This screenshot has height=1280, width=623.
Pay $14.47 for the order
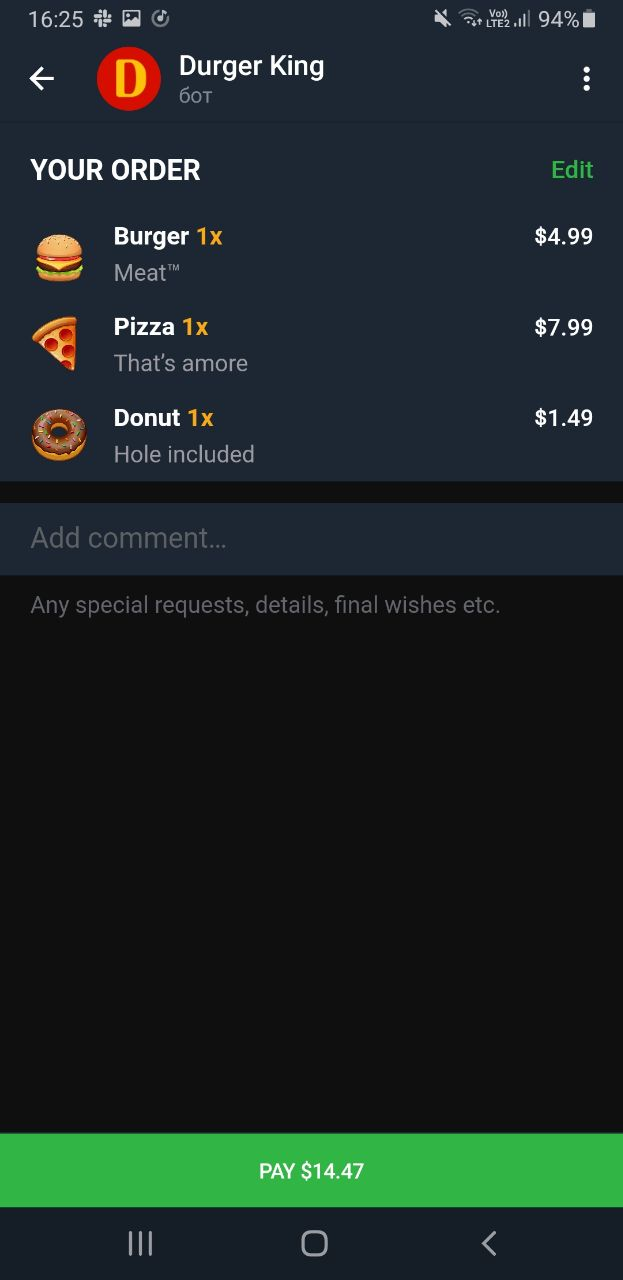tap(311, 1170)
